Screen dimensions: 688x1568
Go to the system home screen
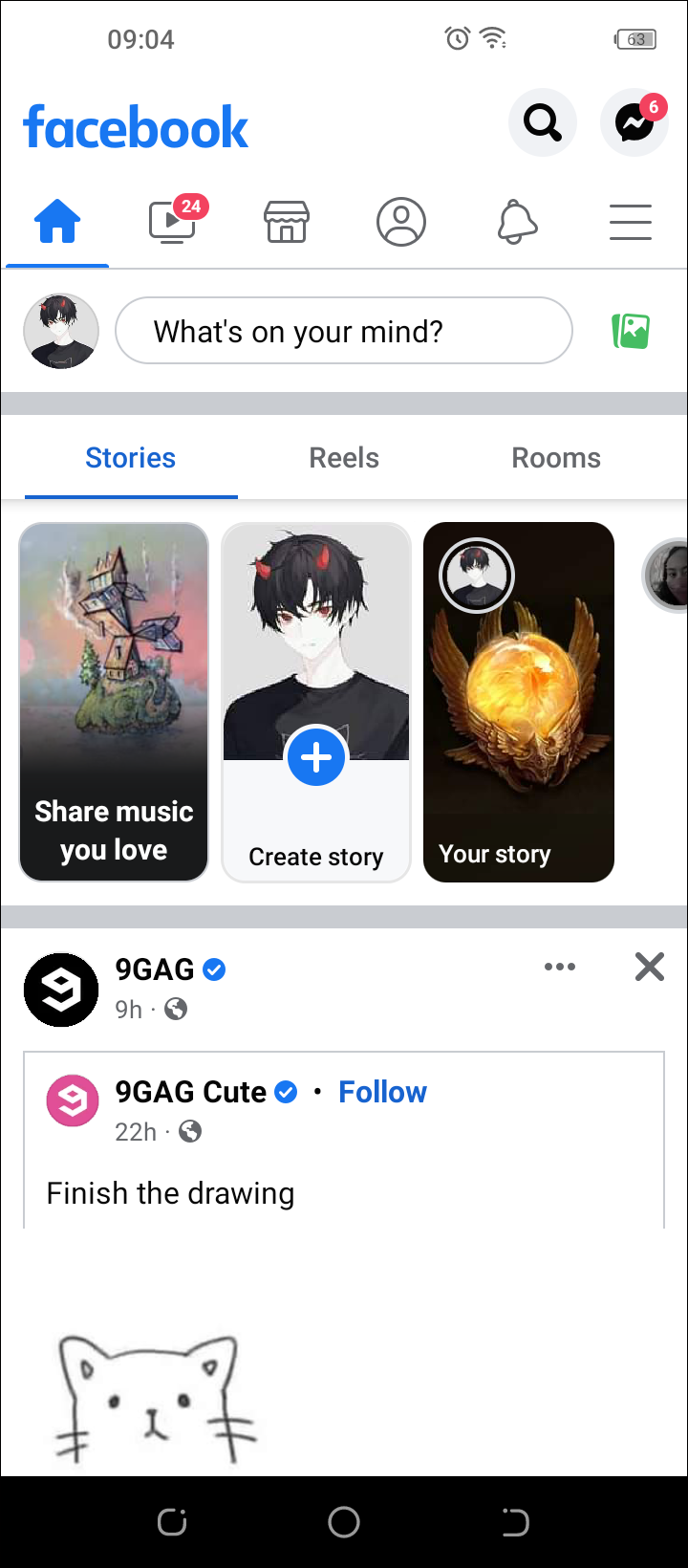(x=344, y=1522)
